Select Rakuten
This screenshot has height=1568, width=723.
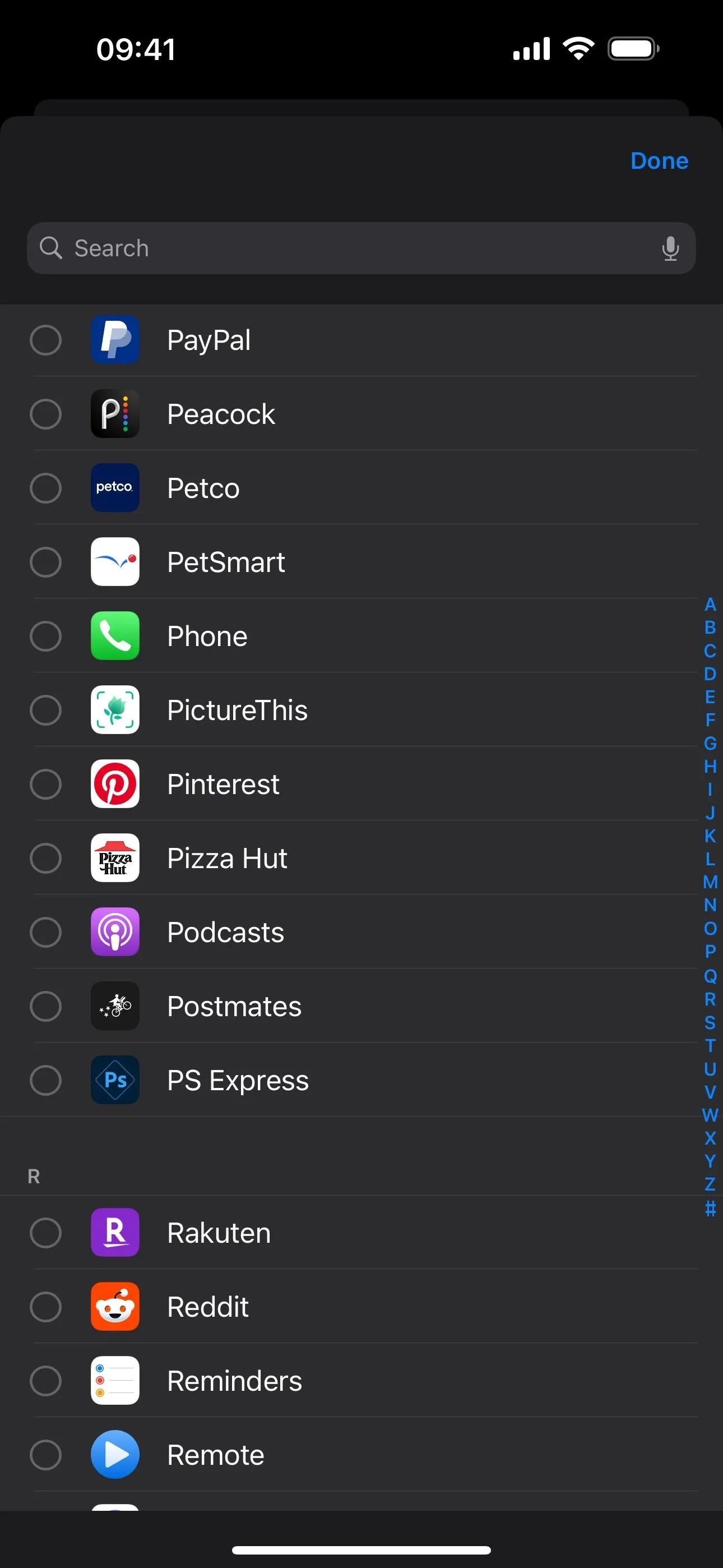[x=361, y=1233]
